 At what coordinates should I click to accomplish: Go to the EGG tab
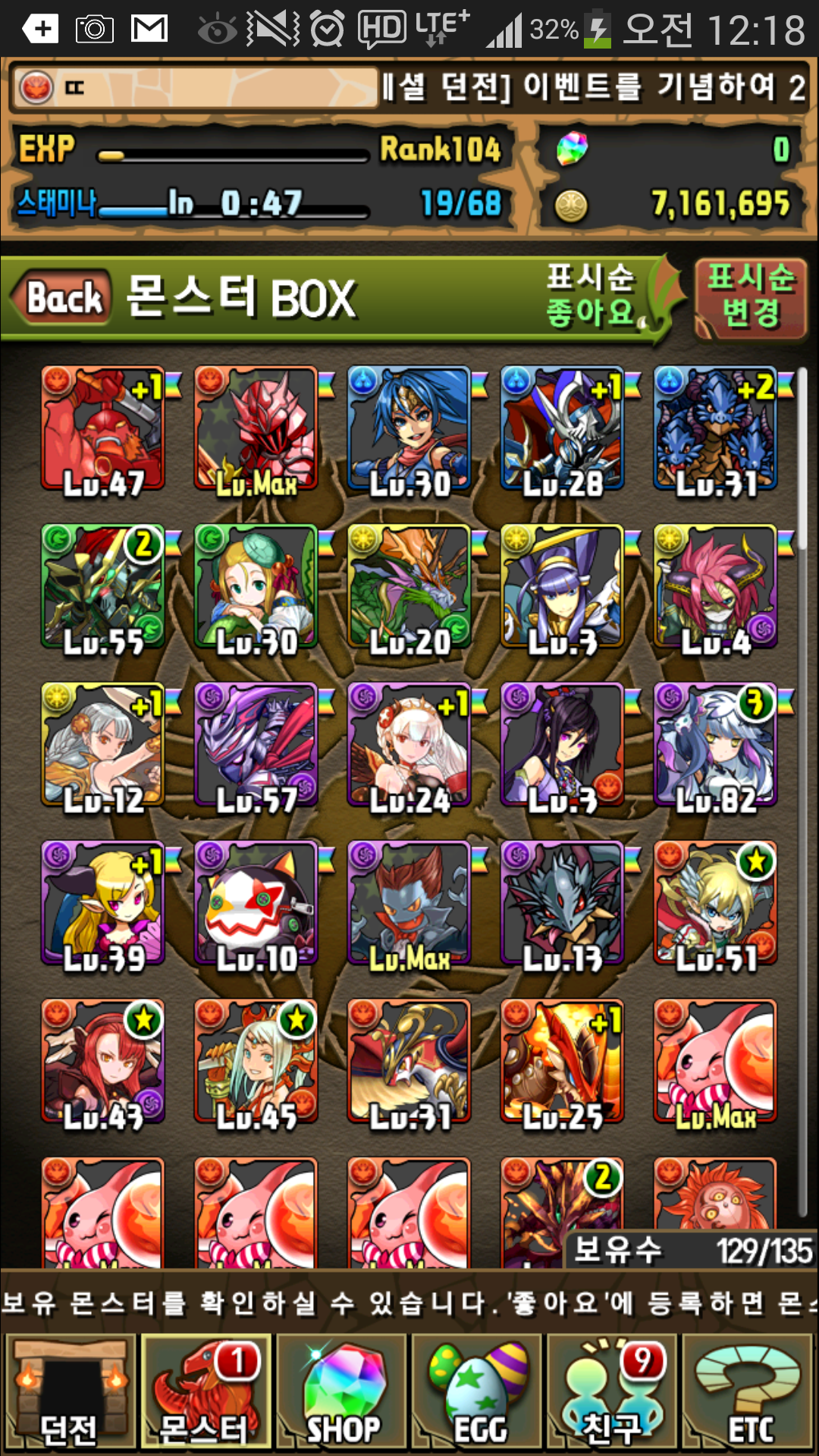click(476, 1392)
